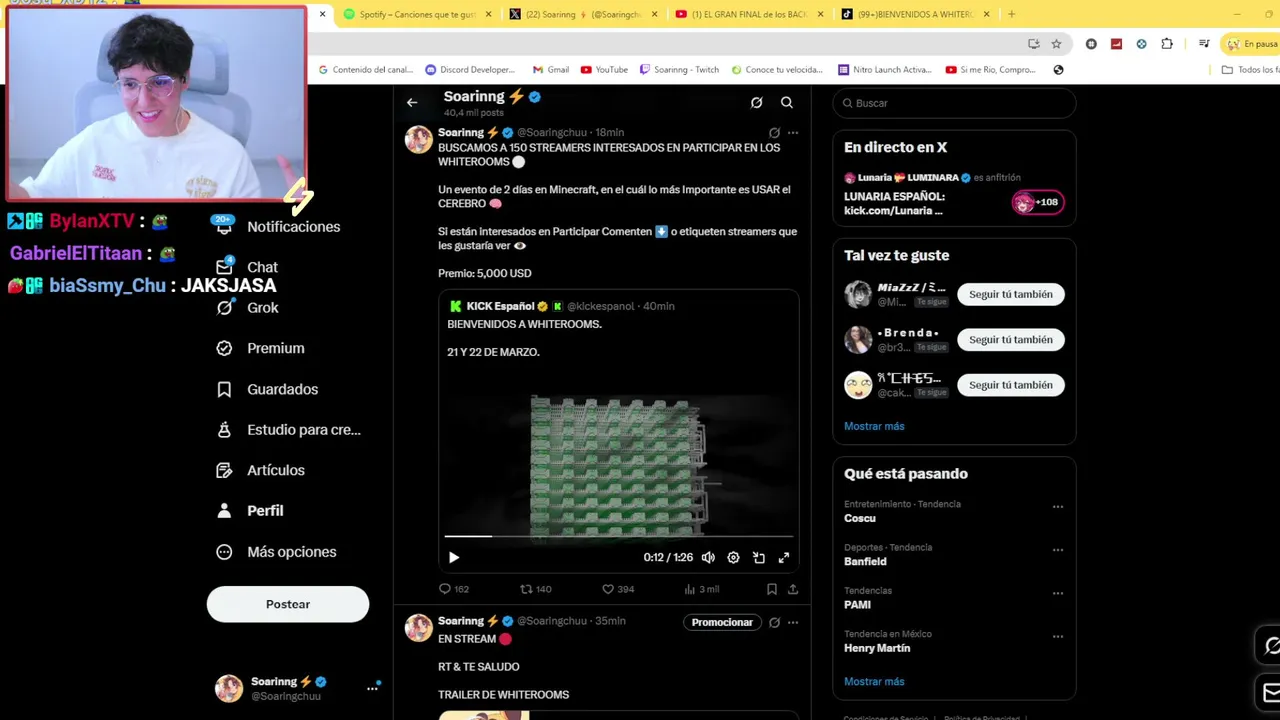Image resolution: width=1280 pixels, height=720 pixels.
Task: Tap Promocionar on the EN STREAM post
Action: [722, 622]
